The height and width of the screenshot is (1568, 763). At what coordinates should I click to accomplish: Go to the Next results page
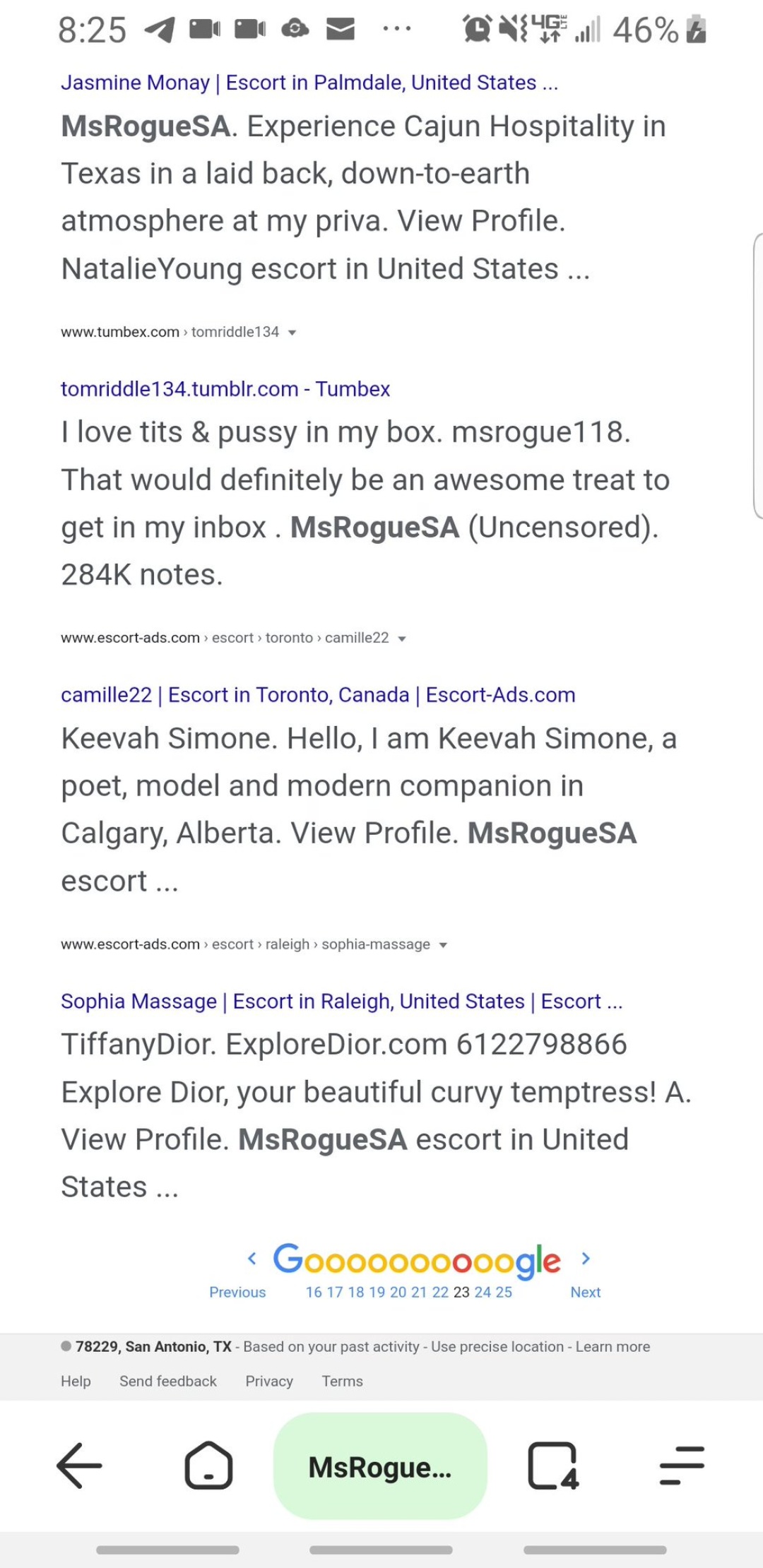point(585,1292)
